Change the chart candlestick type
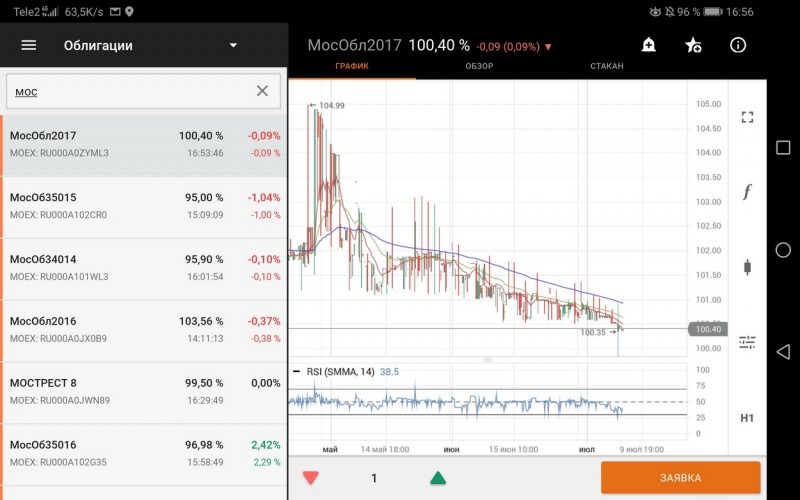 (x=747, y=267)
